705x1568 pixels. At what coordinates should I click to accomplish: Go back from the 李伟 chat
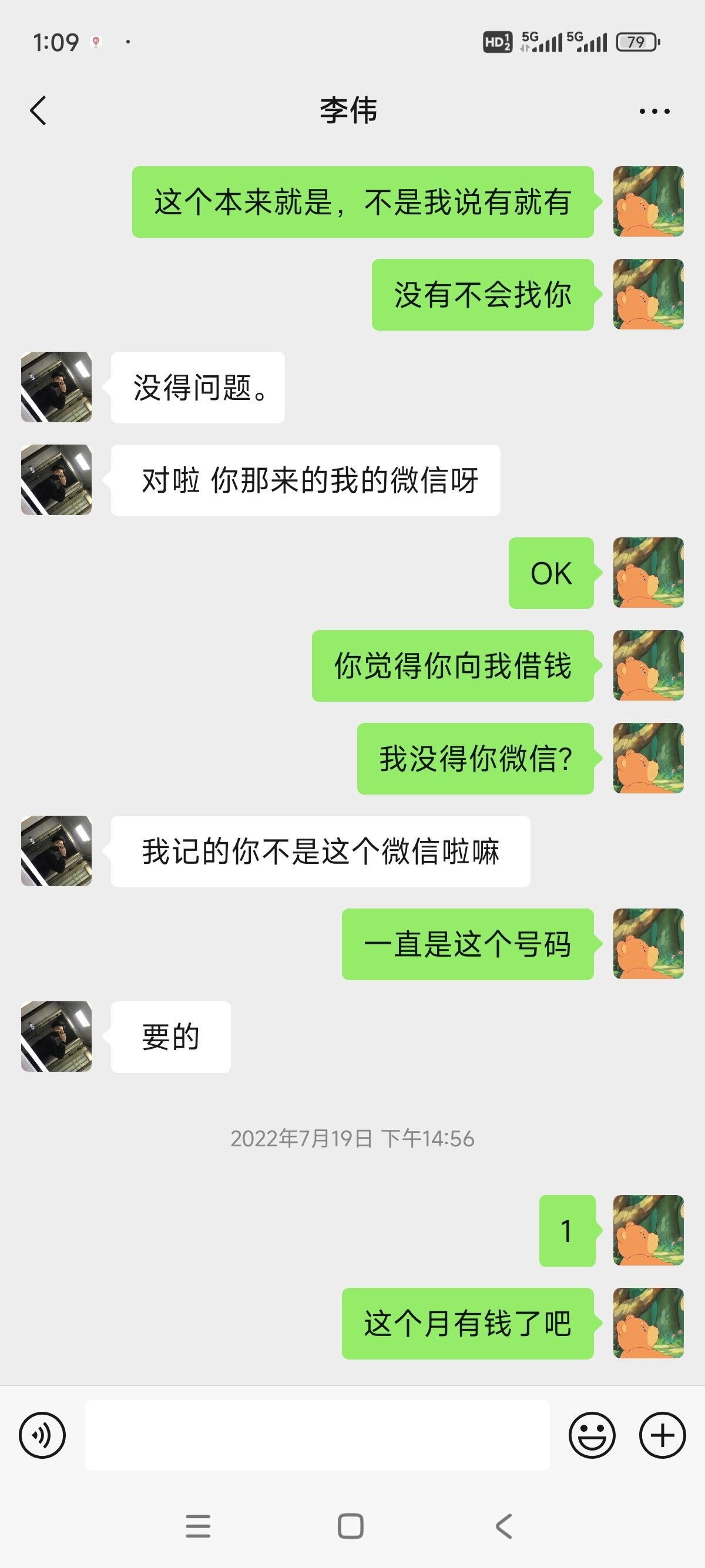[x=38, y=111]
